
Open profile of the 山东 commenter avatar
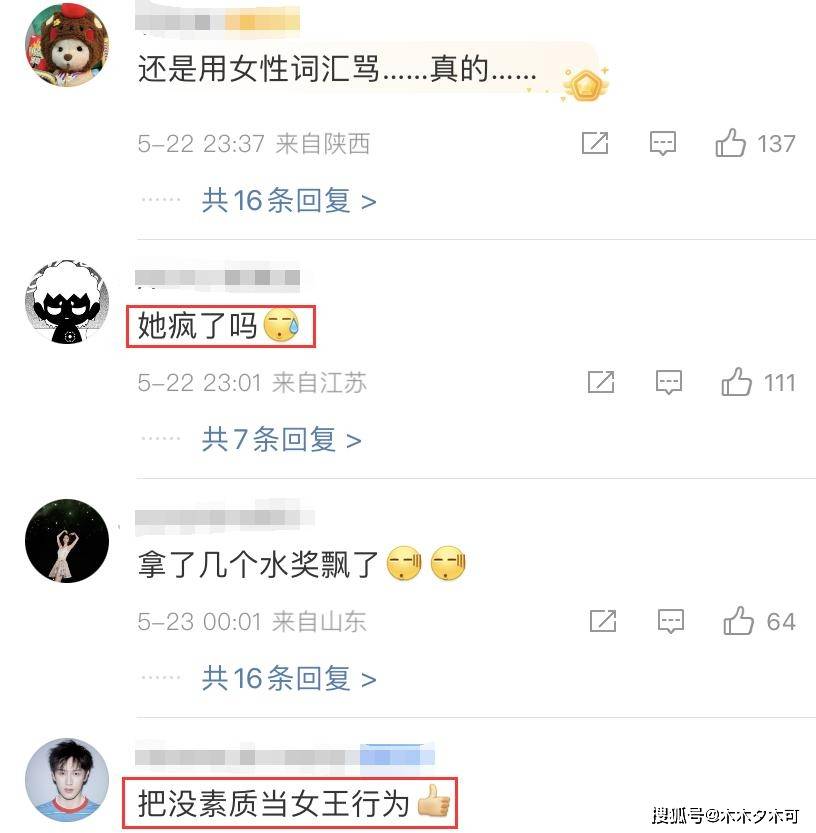tap(67, 541)
